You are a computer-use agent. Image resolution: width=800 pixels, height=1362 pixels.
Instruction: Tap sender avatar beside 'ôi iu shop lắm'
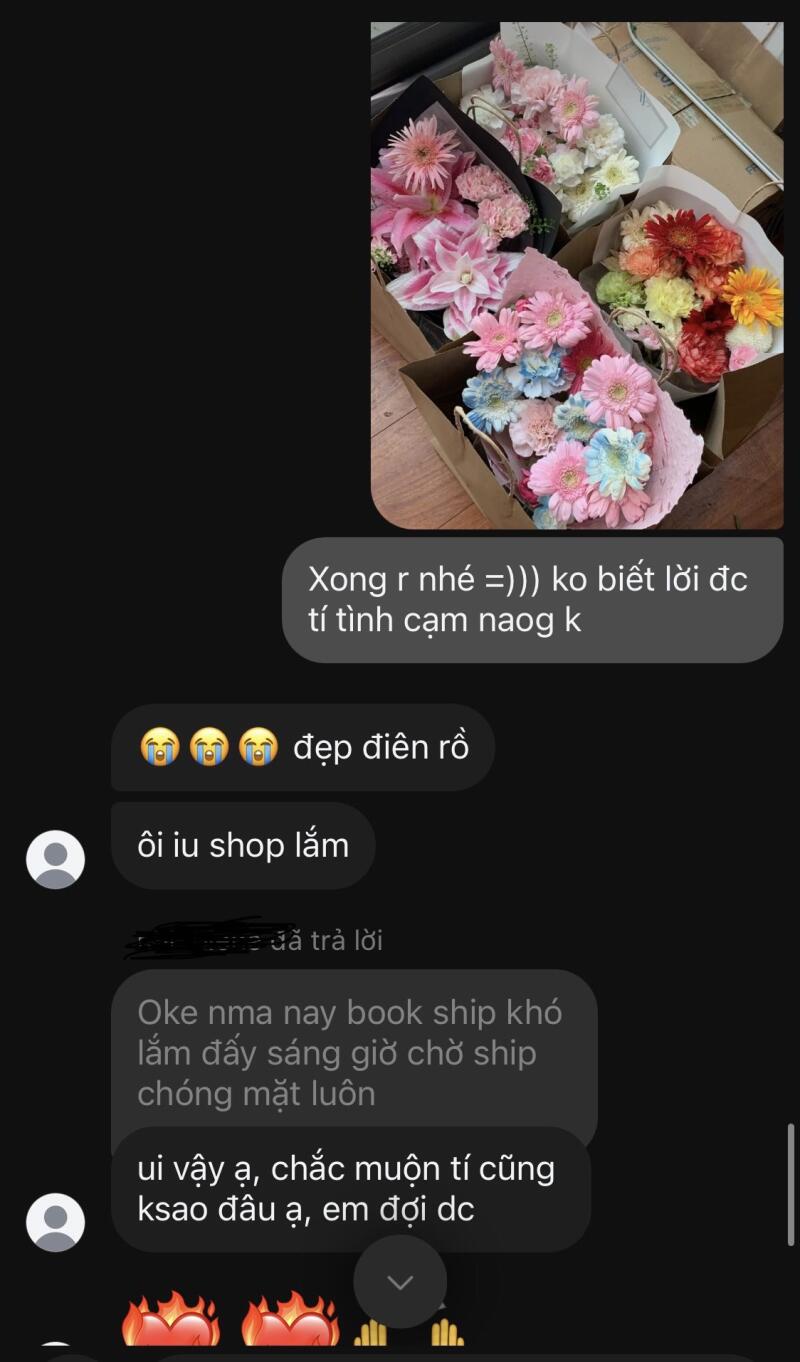coord(55,859)
